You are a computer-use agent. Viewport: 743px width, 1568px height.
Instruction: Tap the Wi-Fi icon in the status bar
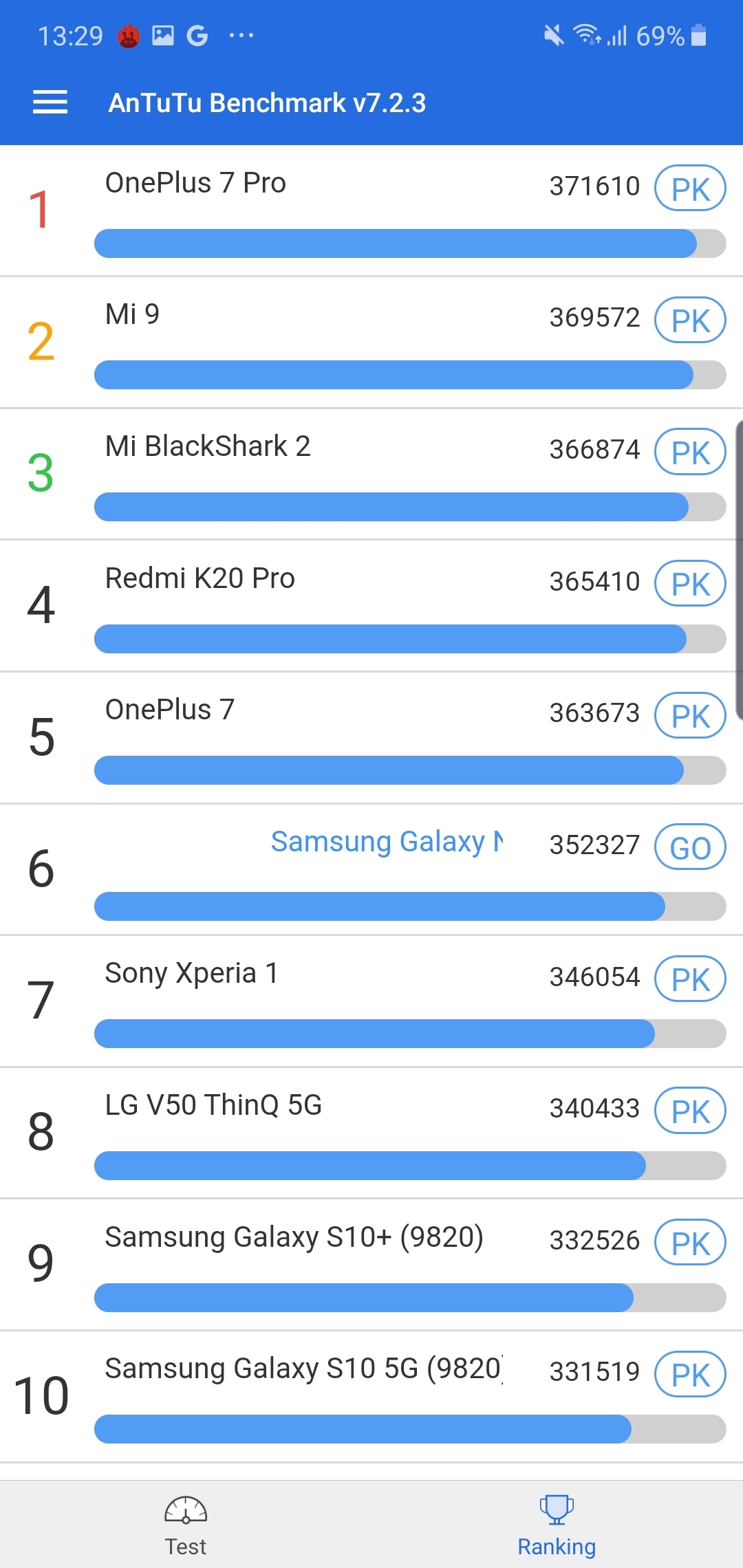[x=585, y=34]
